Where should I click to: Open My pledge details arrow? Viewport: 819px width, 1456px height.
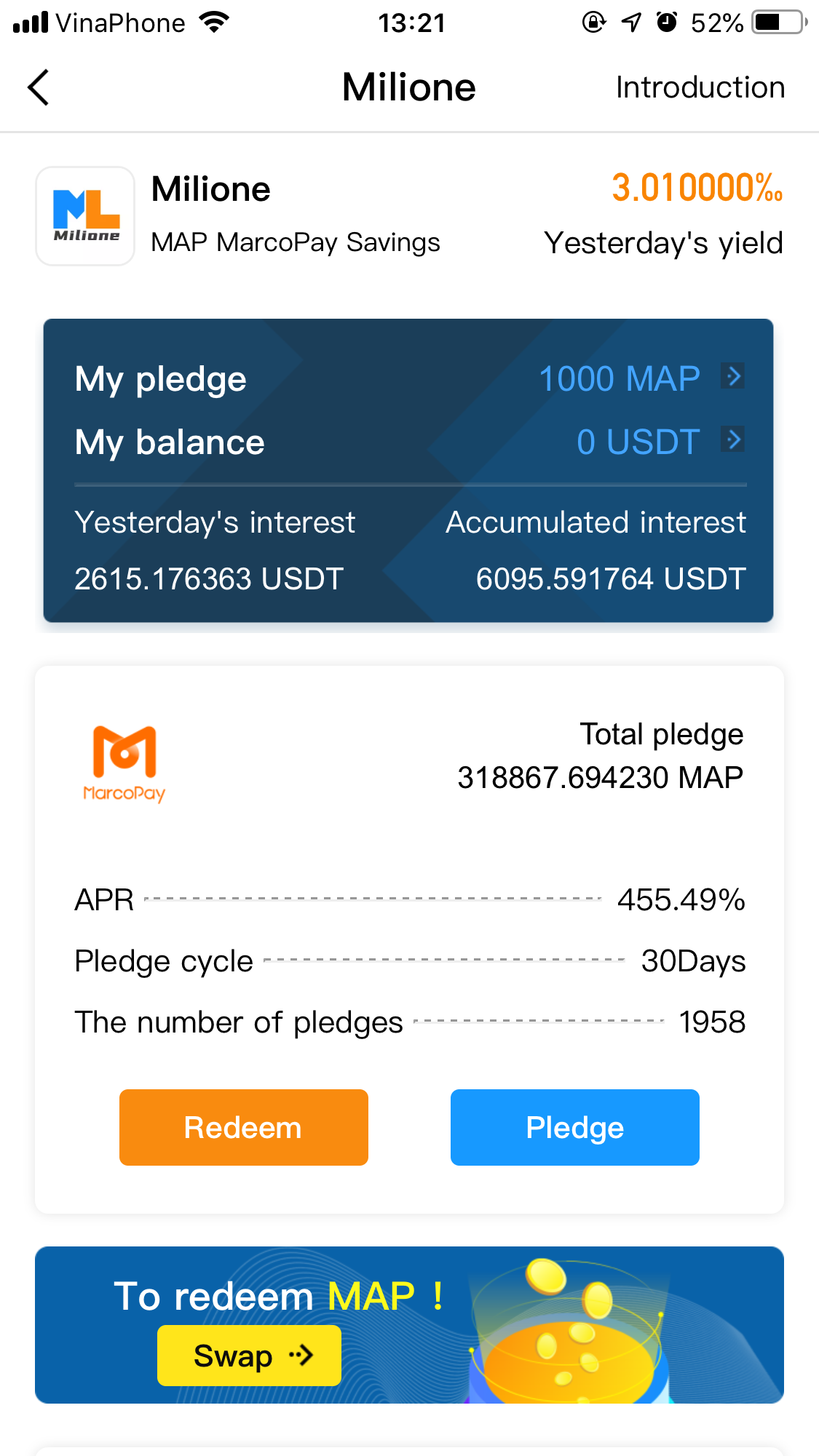coord(732,377)
